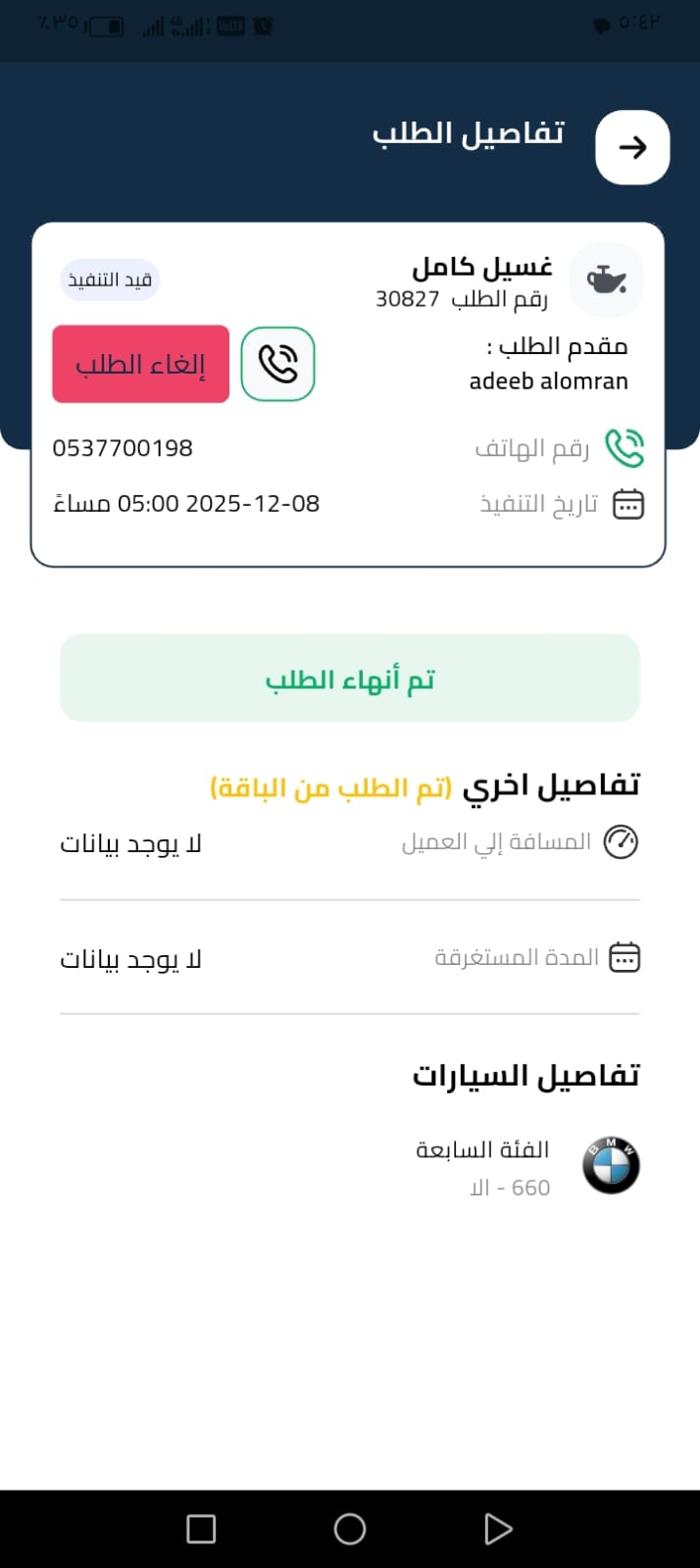The width and height of the screenshot is (700, 1568).
Task: Tap the system home button
Action: [x=350, y=1528]
